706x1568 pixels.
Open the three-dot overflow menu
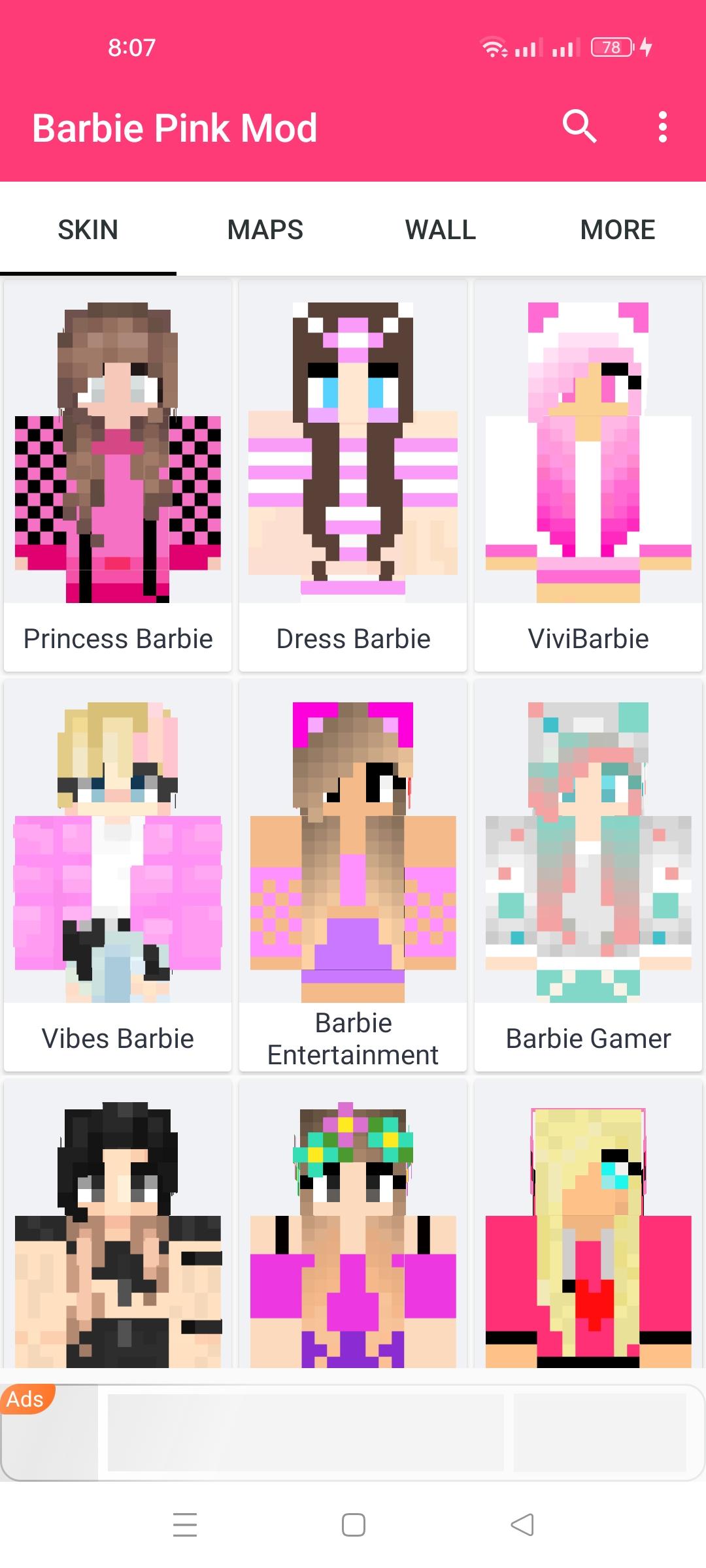pos(662,127)
